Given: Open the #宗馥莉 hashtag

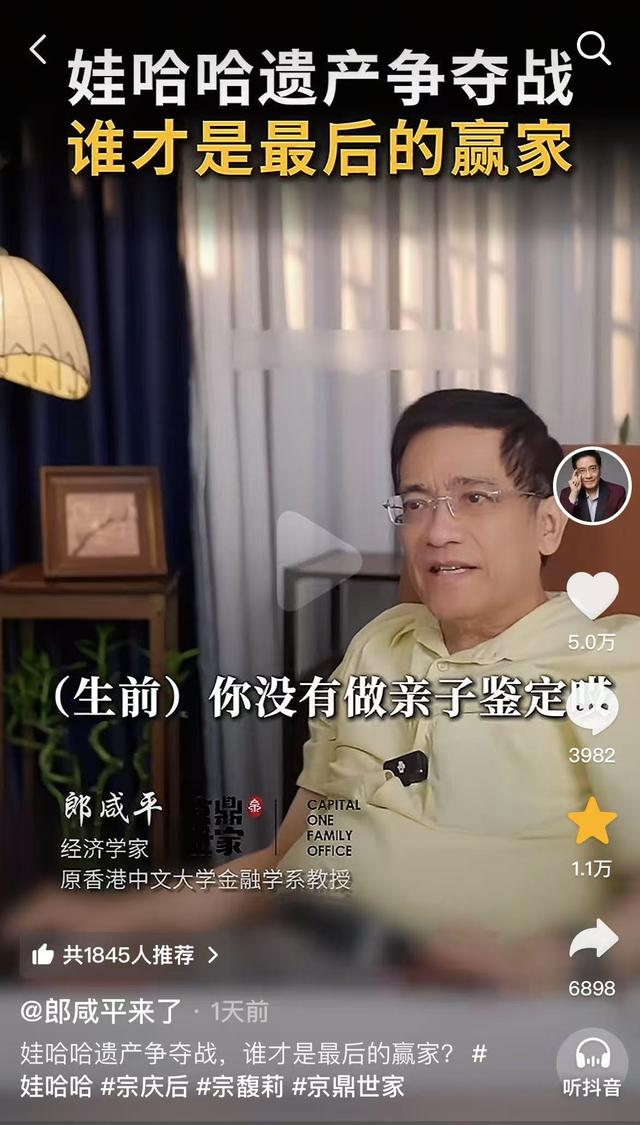Looking at the screenshot, I should (239, 1086).
